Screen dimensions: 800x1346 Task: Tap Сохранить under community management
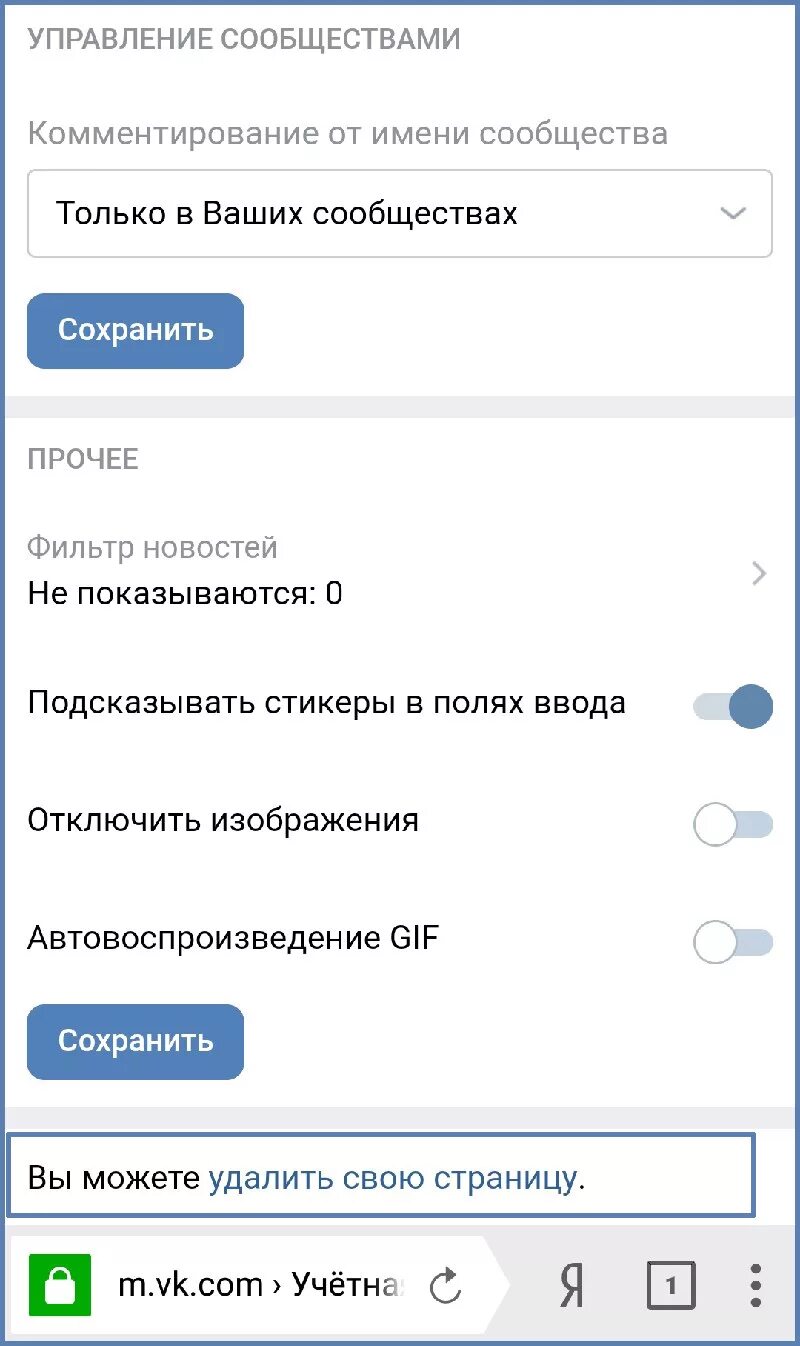(x=135, y=330)
